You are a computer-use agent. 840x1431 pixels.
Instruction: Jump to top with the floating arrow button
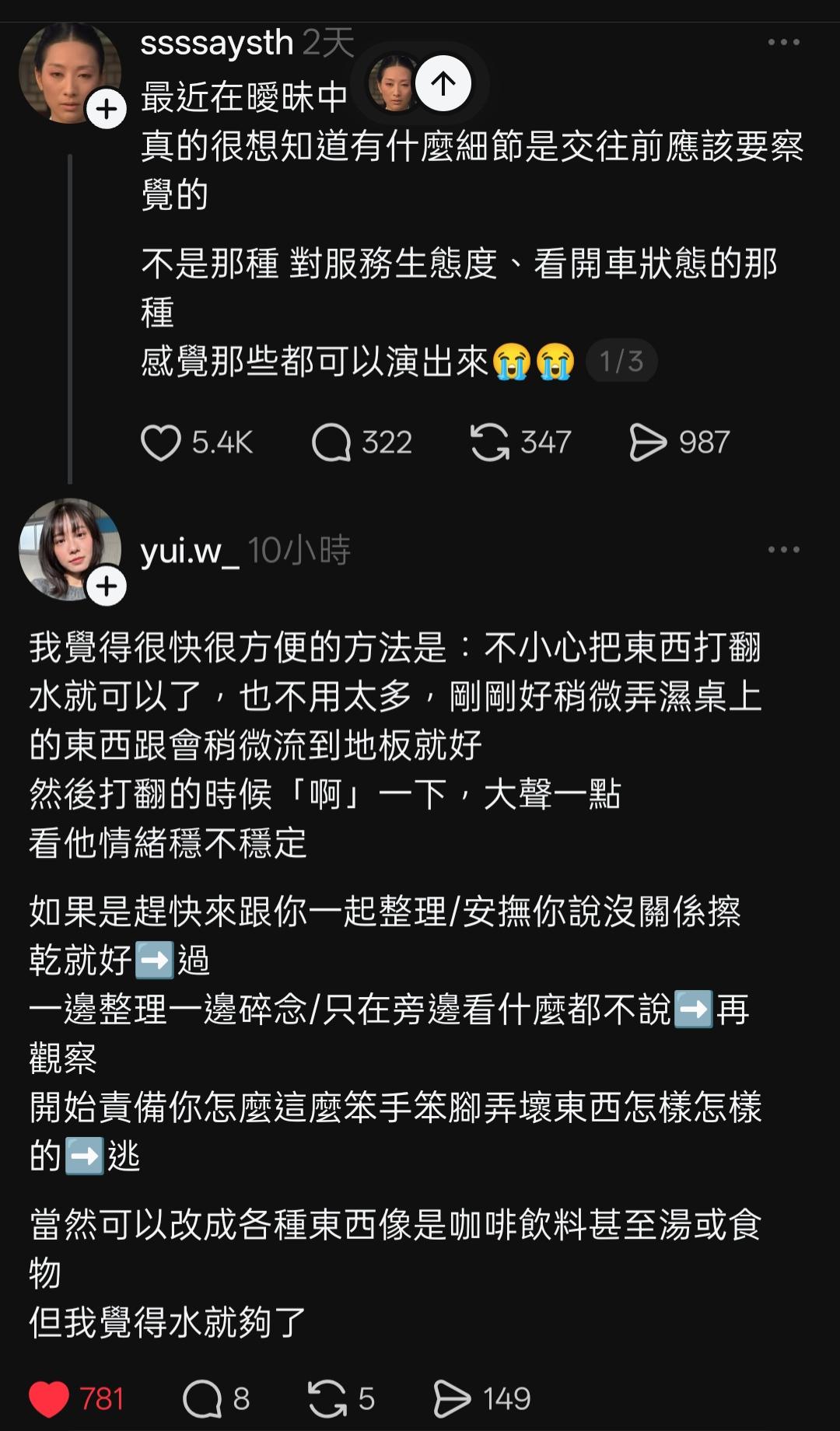(x=443, y=83)
